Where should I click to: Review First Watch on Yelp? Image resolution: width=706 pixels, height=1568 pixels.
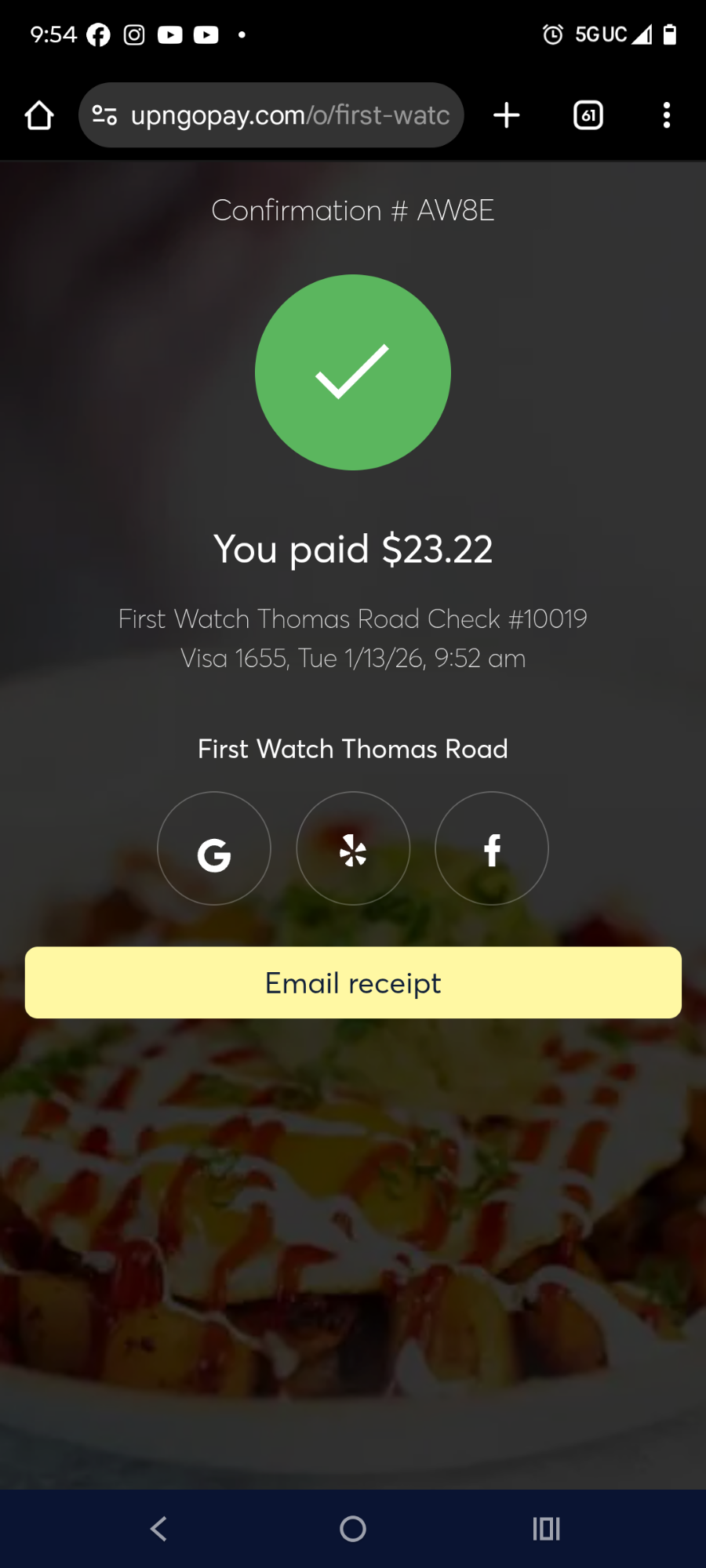point(353,848)
